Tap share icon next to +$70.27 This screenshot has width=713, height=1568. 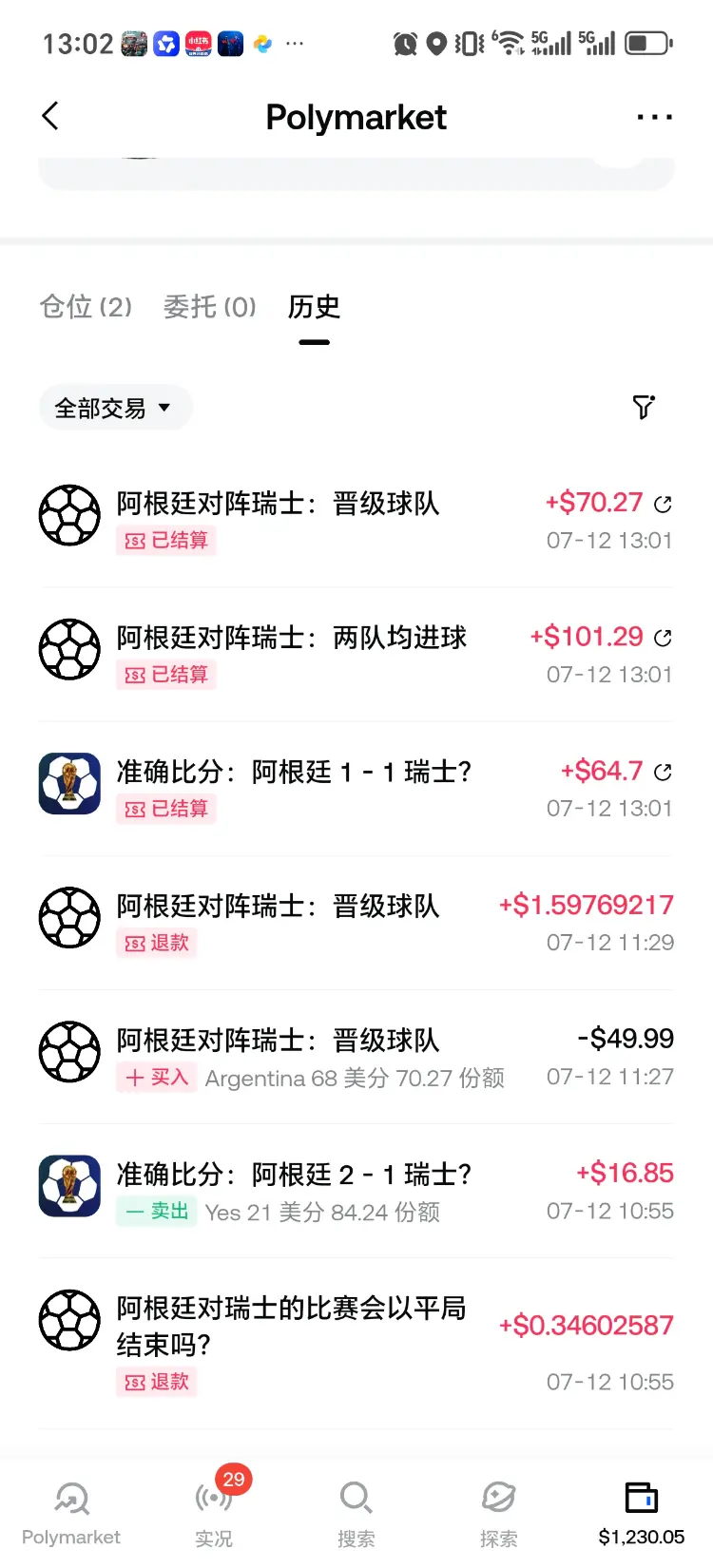[x=663, y=505]
